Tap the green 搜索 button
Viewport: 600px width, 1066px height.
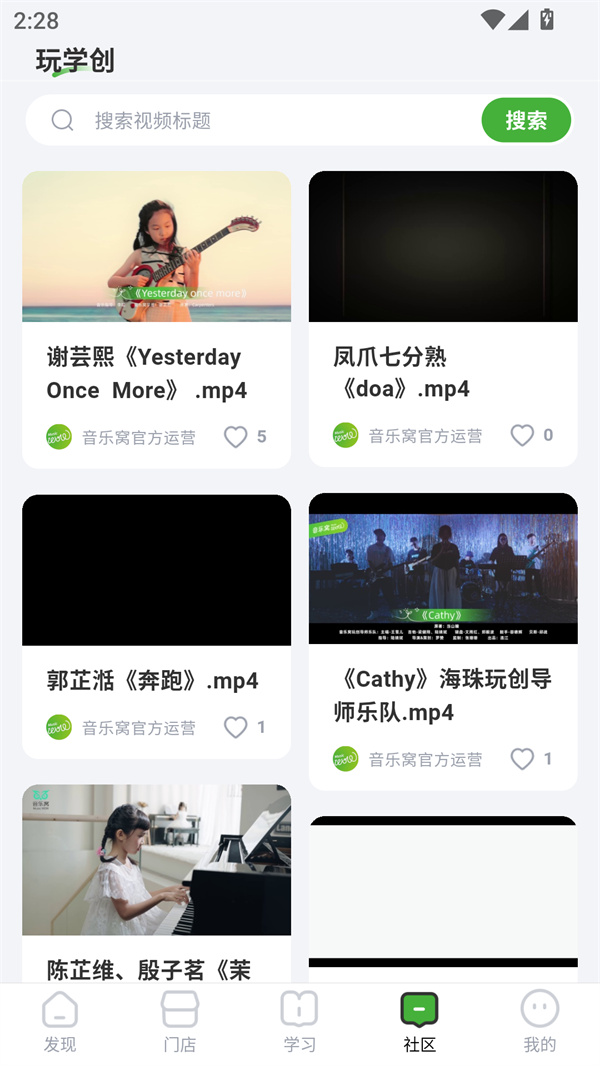click(x=526, y=121)
